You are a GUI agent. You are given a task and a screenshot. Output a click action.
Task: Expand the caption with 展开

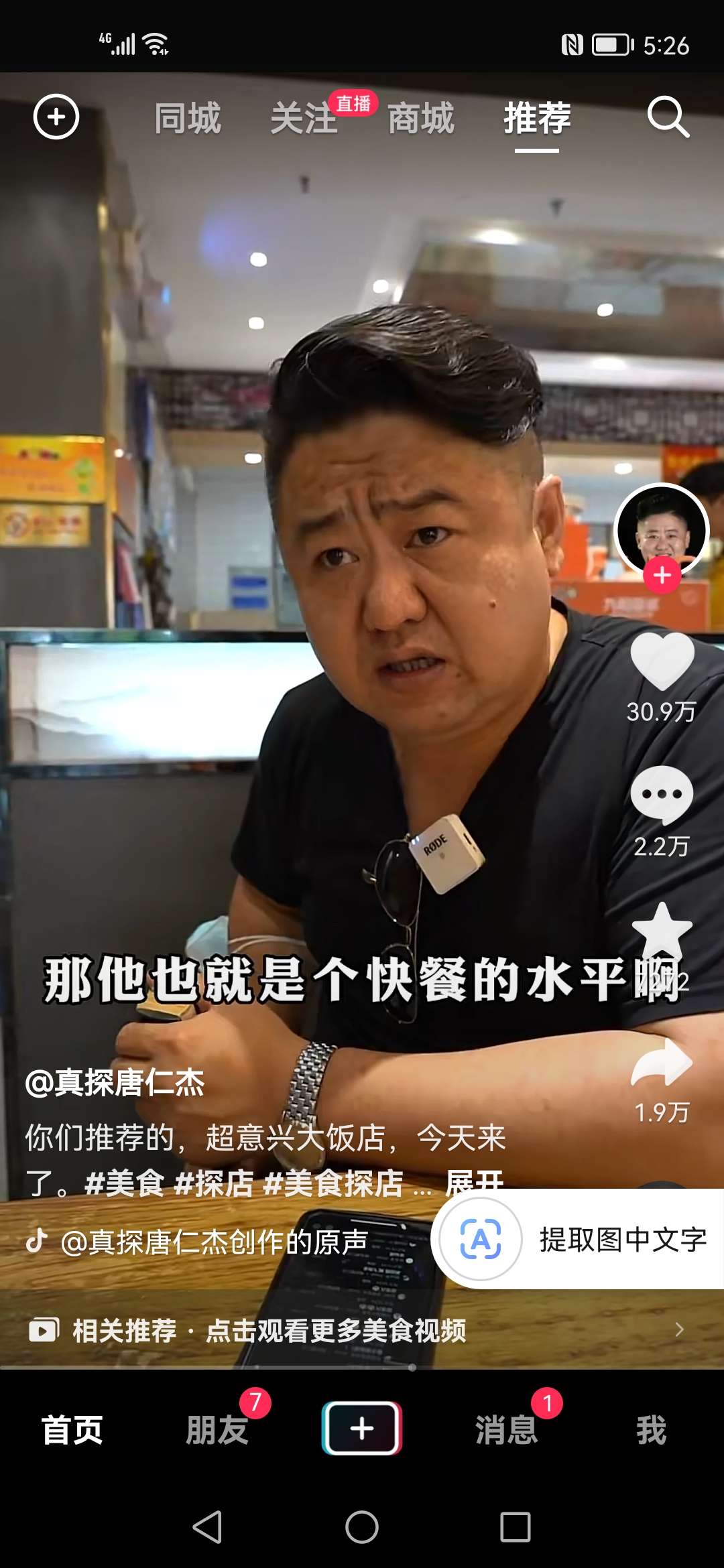tap(475, 1182)
